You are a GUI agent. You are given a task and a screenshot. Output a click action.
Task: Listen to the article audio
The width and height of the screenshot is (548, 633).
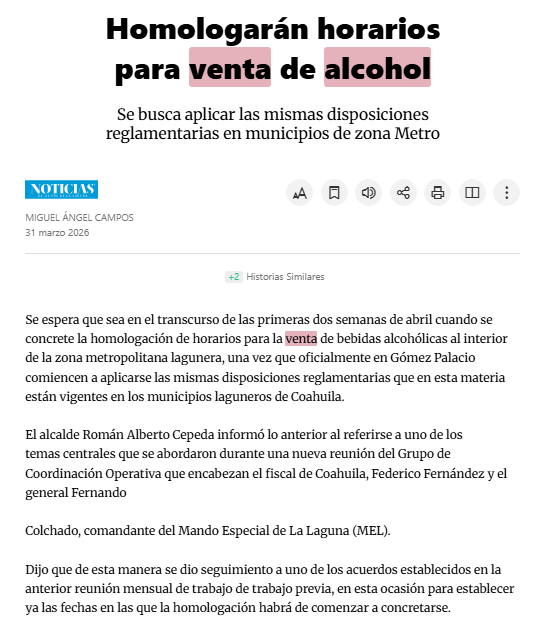[x=368, y=193]
